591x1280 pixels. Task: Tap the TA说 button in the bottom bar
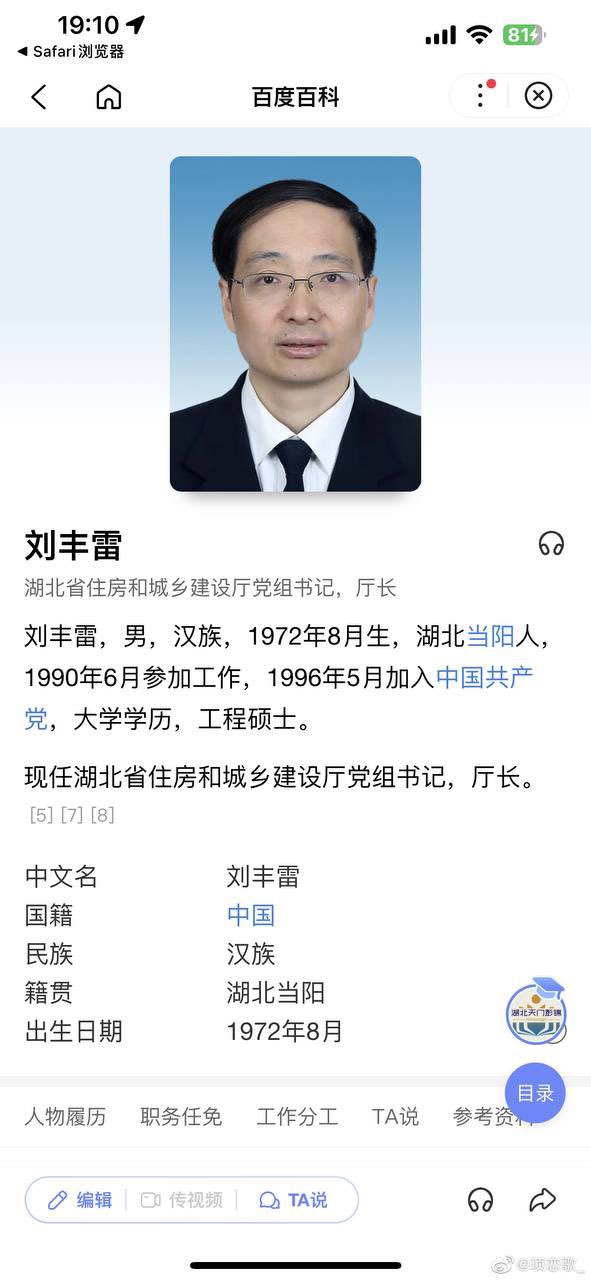[293, 1200]
